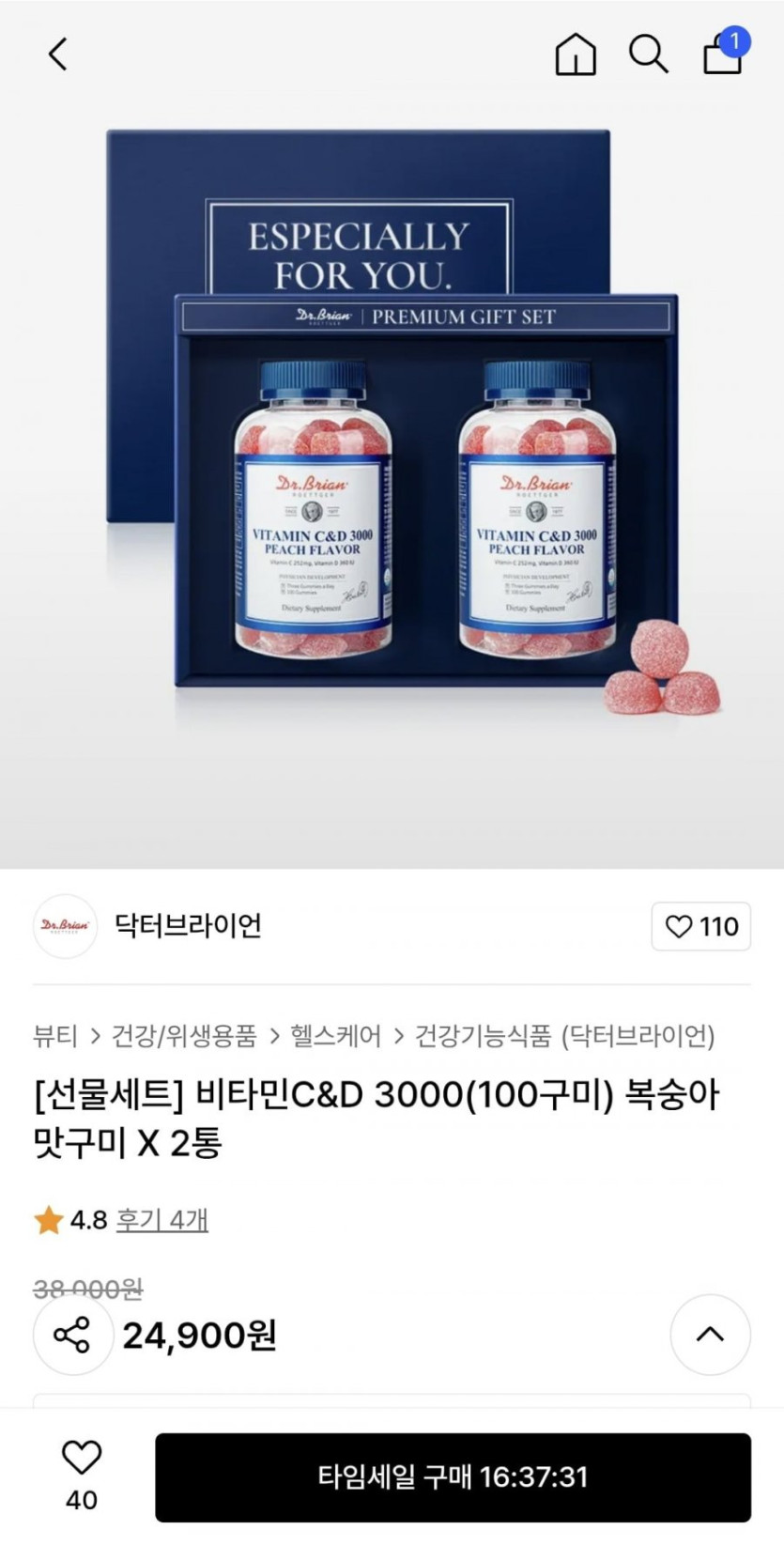Open the 뷰티 breadcrumb category
Viewport: 784px width, 1545px height.
[x=55, y=1036]
